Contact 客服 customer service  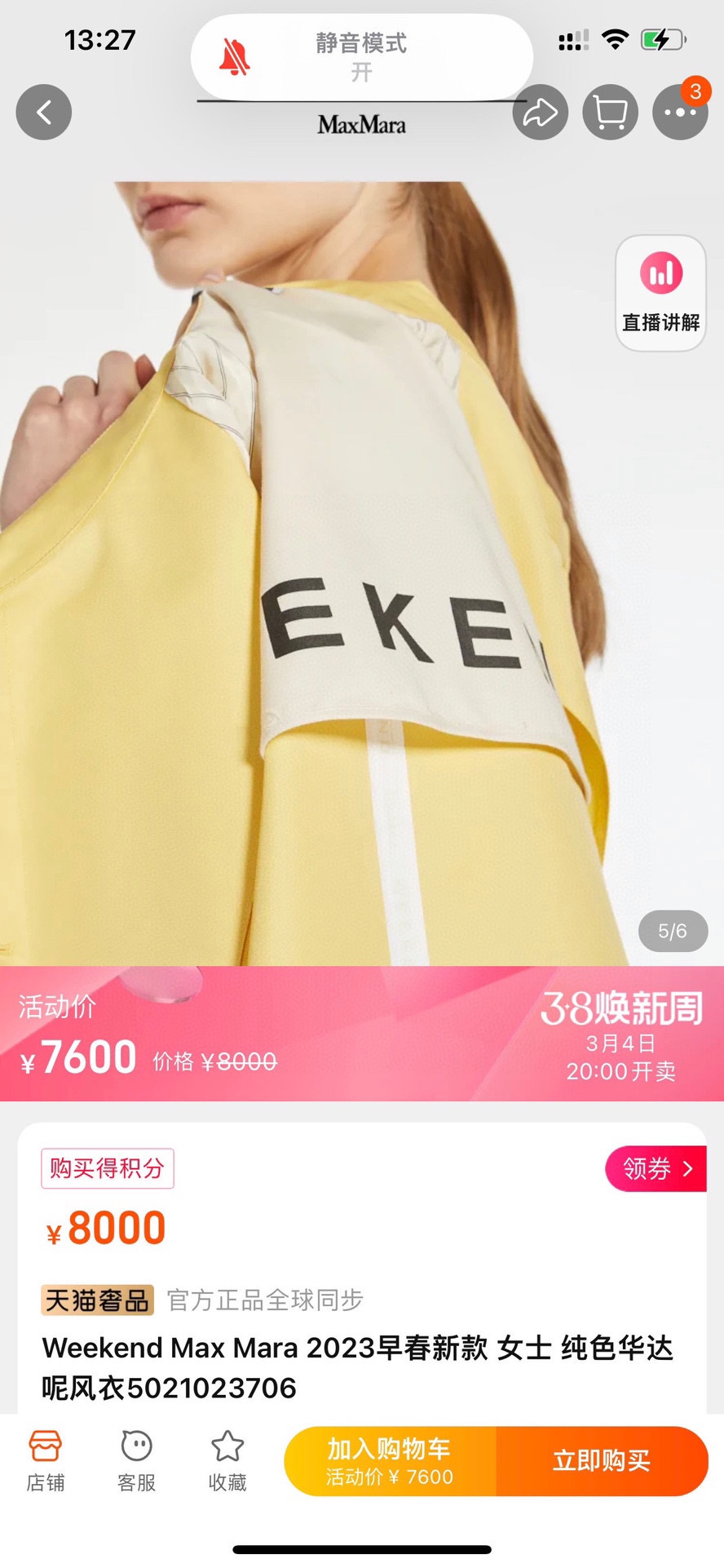pyautogui.click(x=136, y=1460)
